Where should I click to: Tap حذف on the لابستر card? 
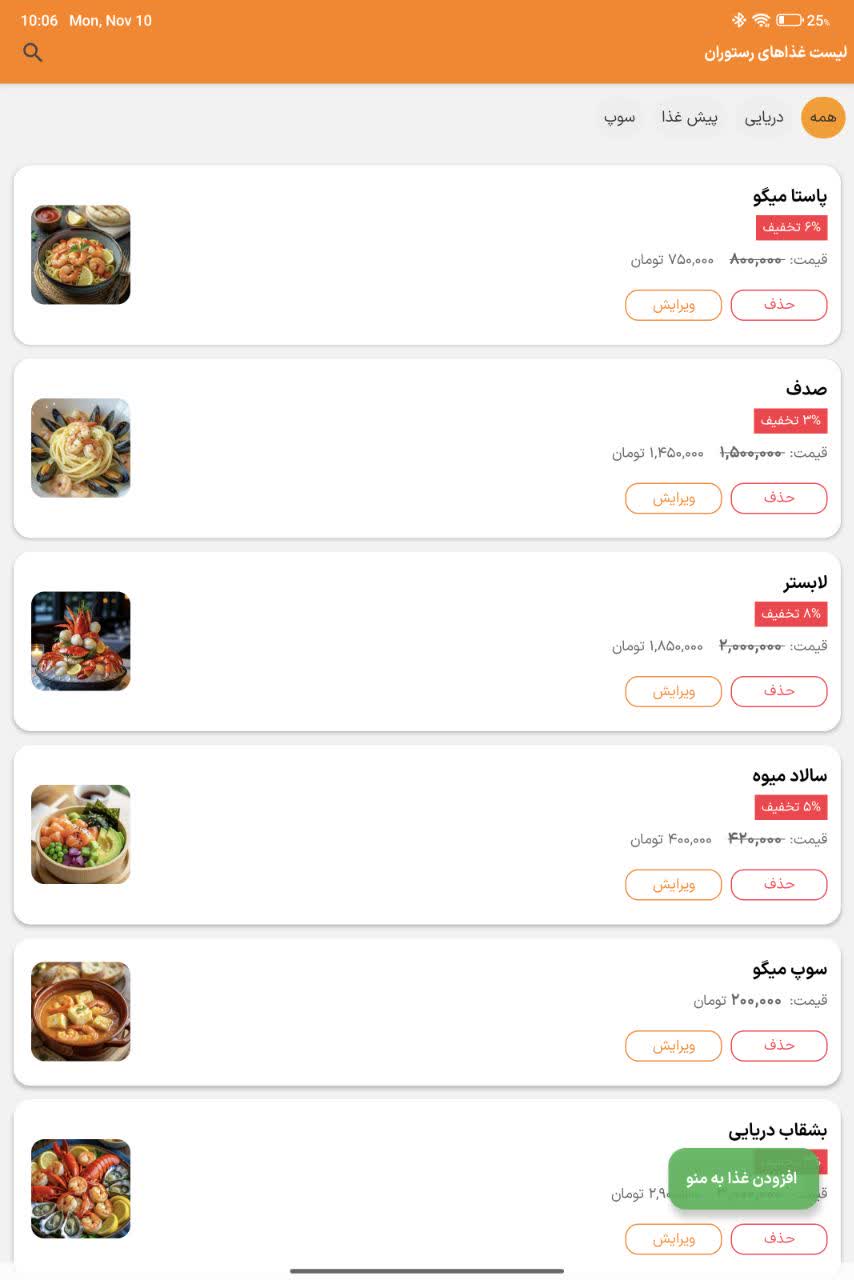point(779,691)
